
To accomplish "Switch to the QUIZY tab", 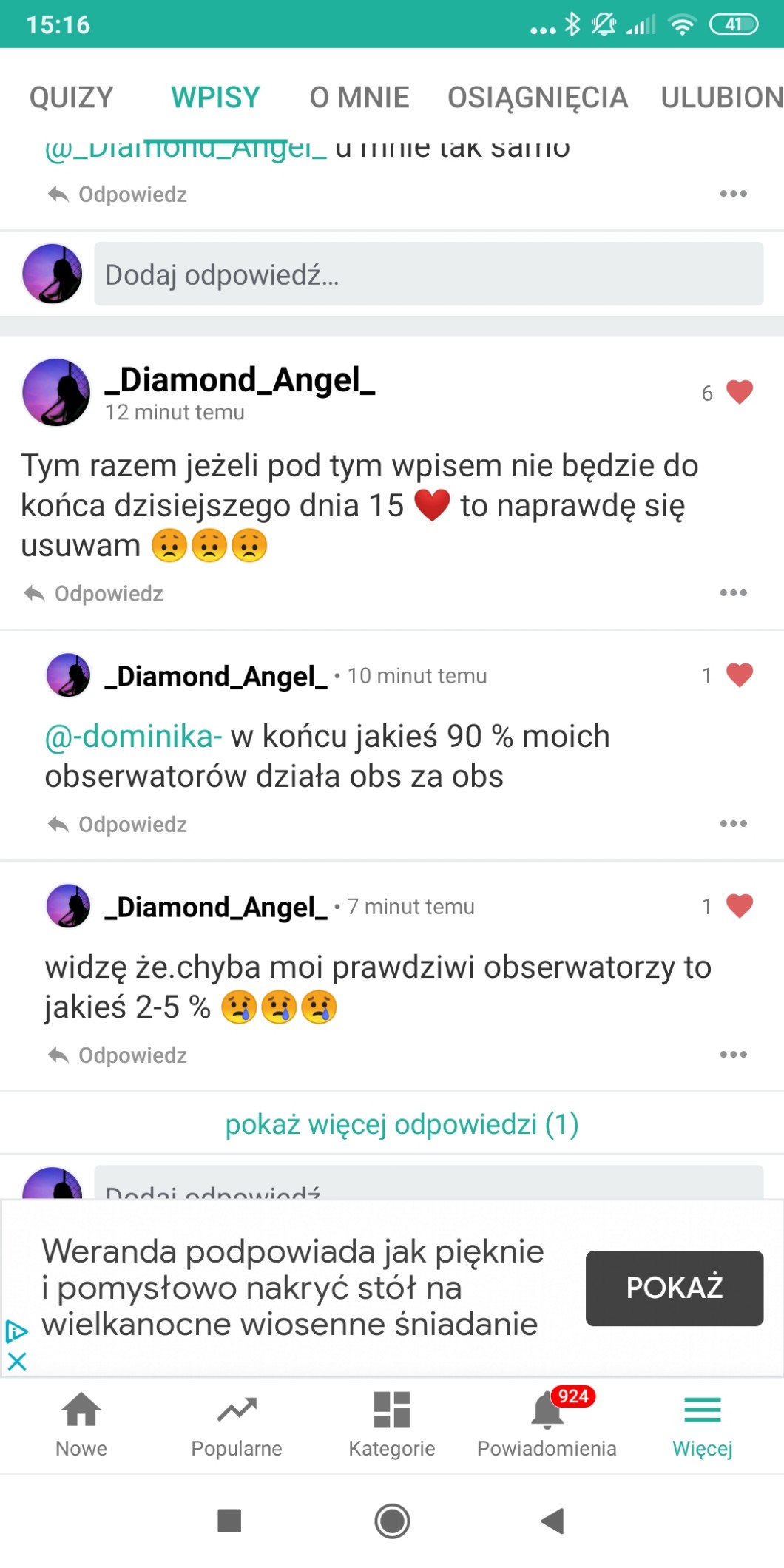I will [x=71, y=97].
